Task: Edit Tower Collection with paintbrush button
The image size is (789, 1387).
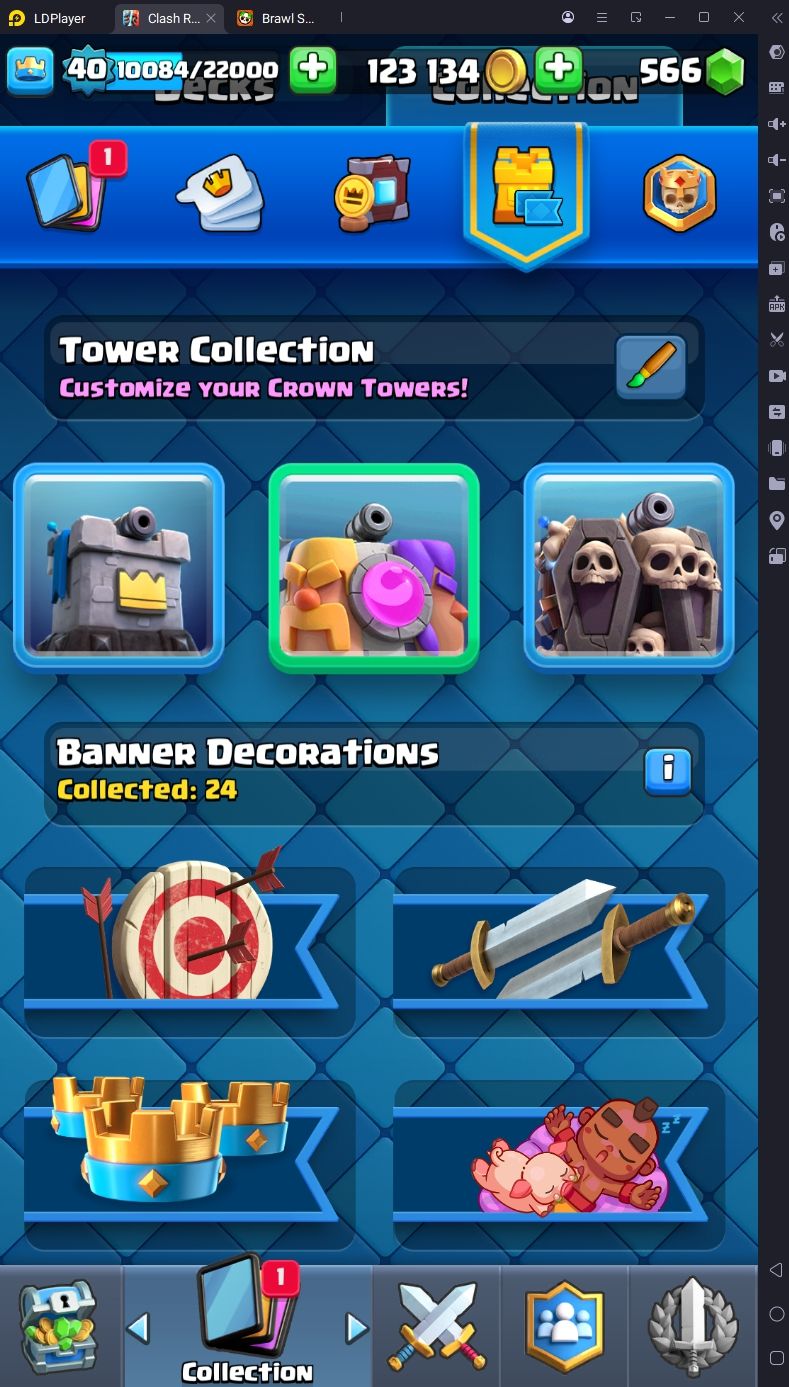Action: click(x=651, y=367)
